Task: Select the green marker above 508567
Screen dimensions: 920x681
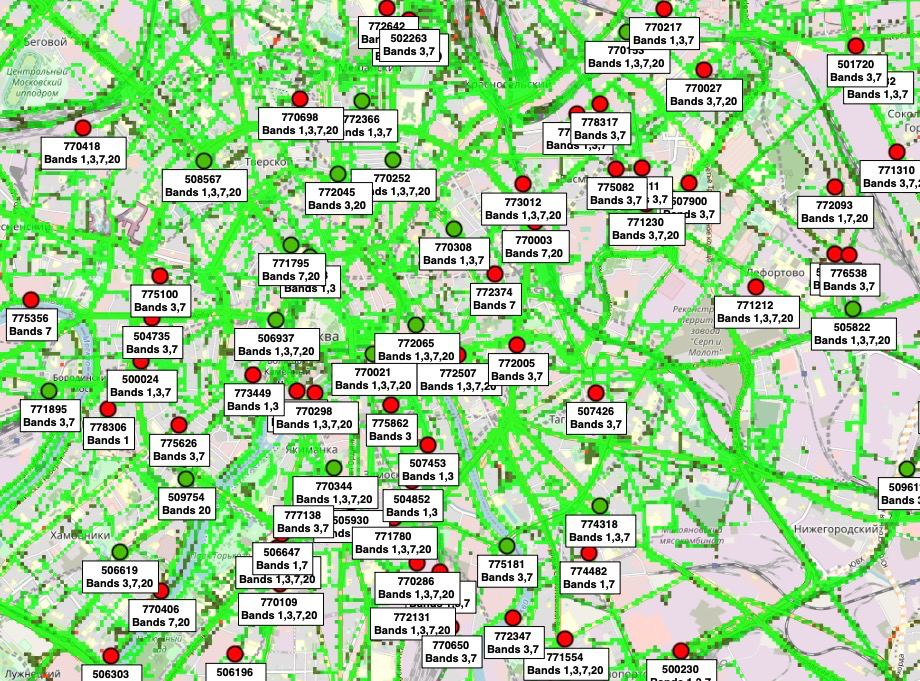Action: [204, 160]
